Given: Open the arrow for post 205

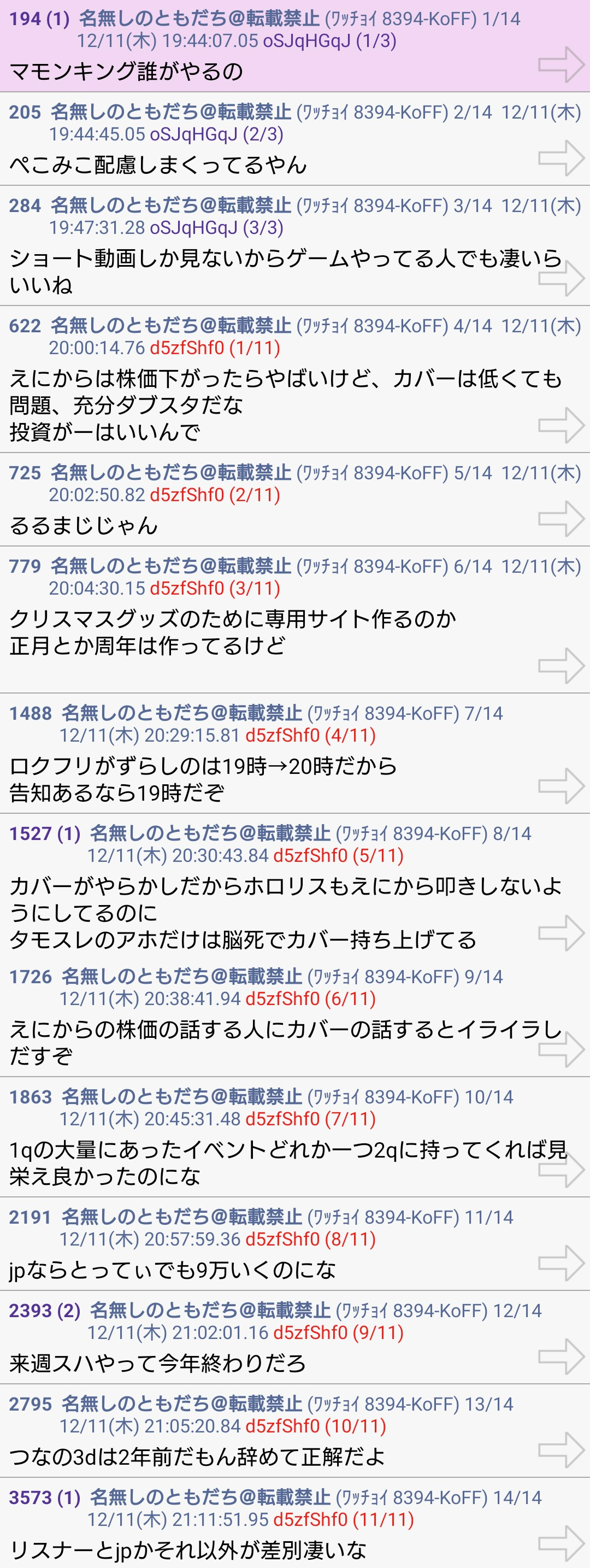Looking at the screenshot, I should (561, 157).
